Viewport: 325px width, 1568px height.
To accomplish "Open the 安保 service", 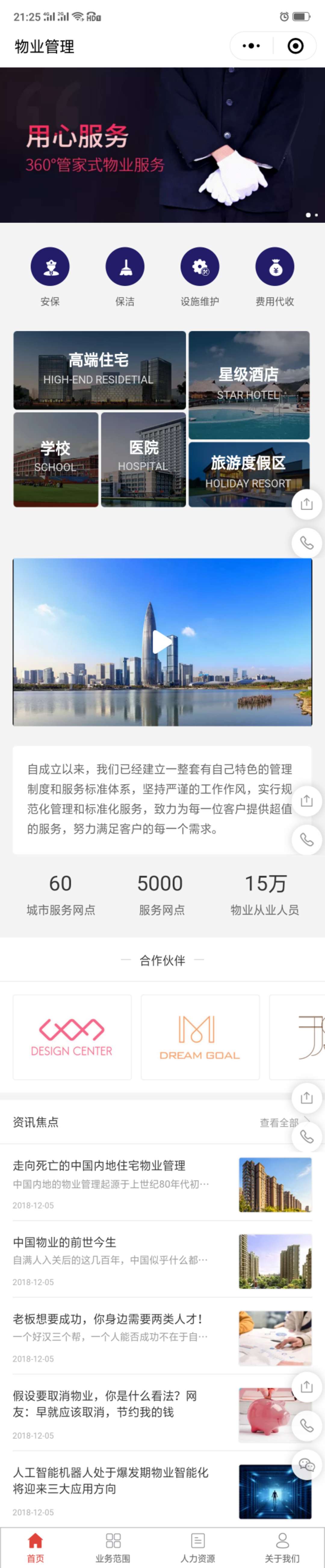I will click(50, 267).
